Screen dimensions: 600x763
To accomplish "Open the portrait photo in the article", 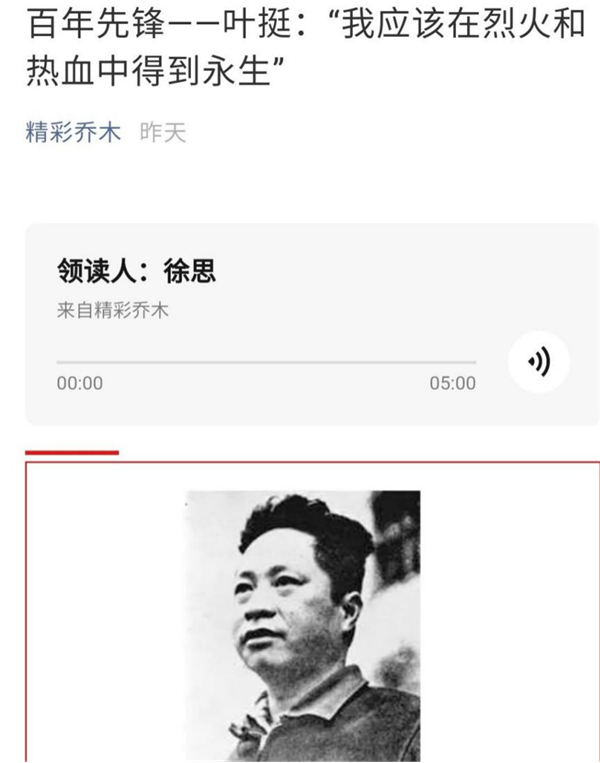I will click(x=302, y=625).
